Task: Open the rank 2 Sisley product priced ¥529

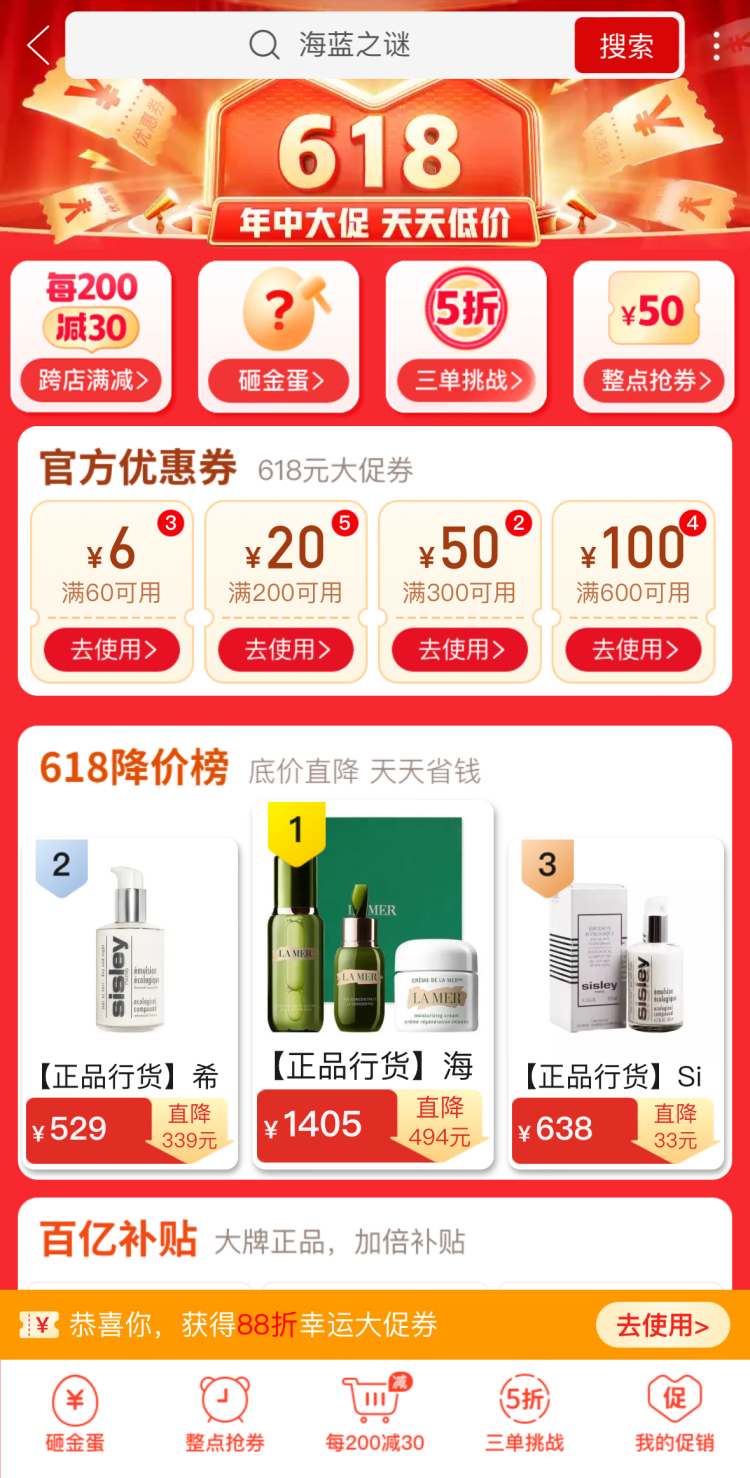Action: tap(132, 1003)
